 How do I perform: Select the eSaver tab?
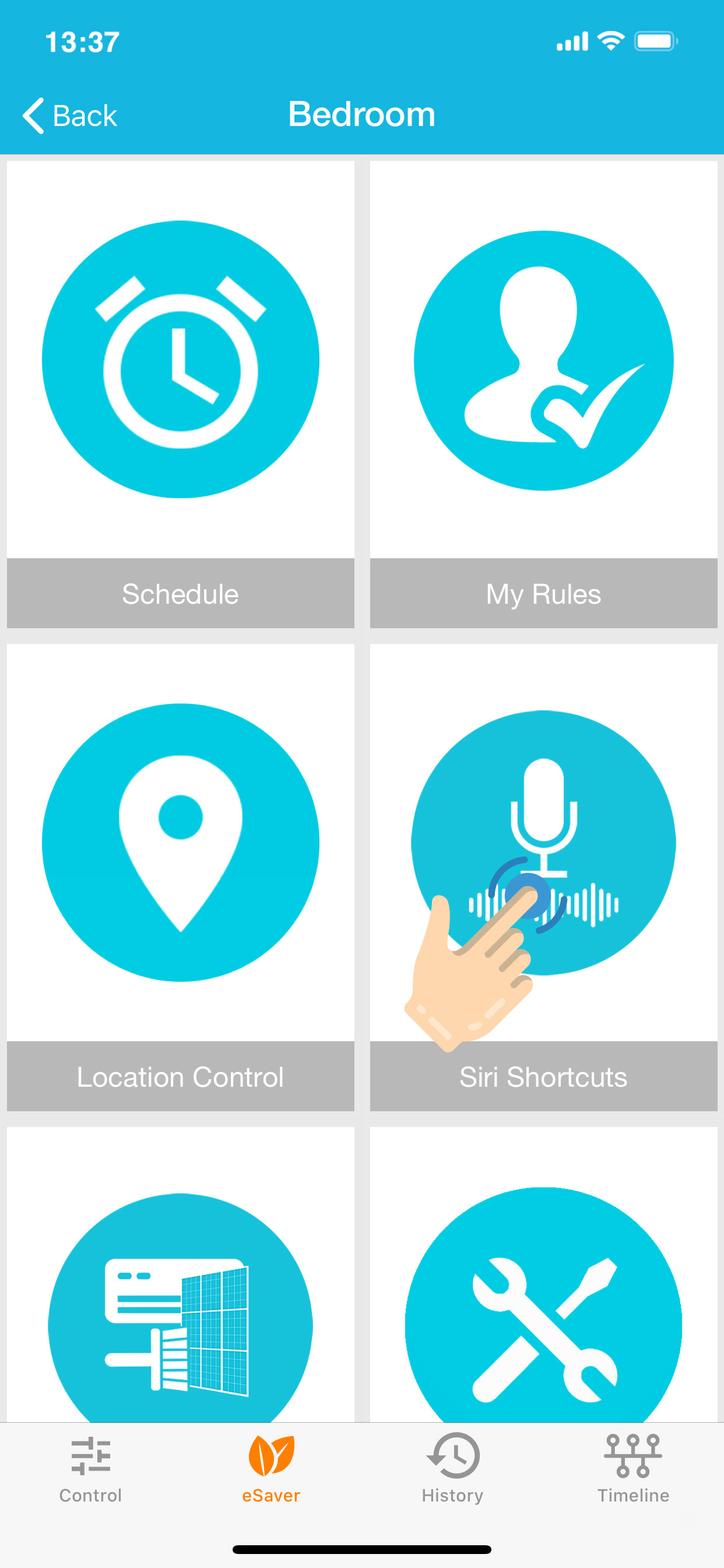pyautogui.click(x=271, y=1468)
